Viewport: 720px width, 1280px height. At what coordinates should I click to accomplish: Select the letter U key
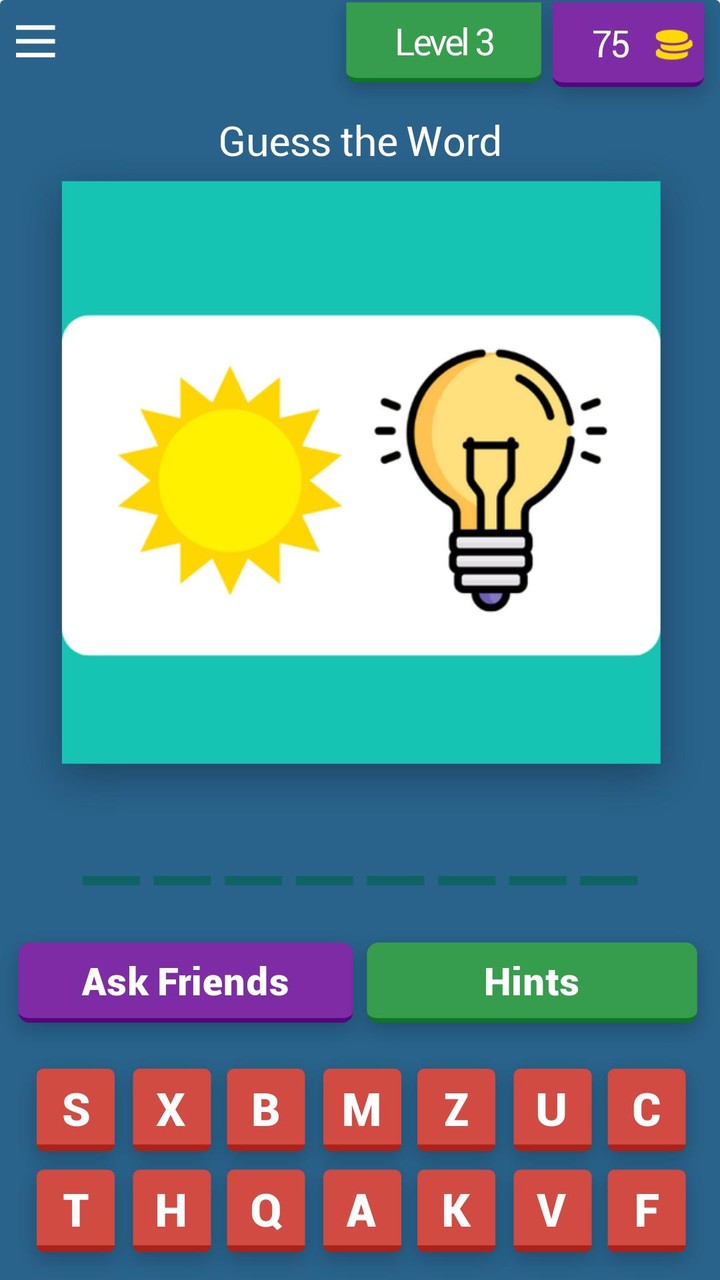coord(551,1109)
